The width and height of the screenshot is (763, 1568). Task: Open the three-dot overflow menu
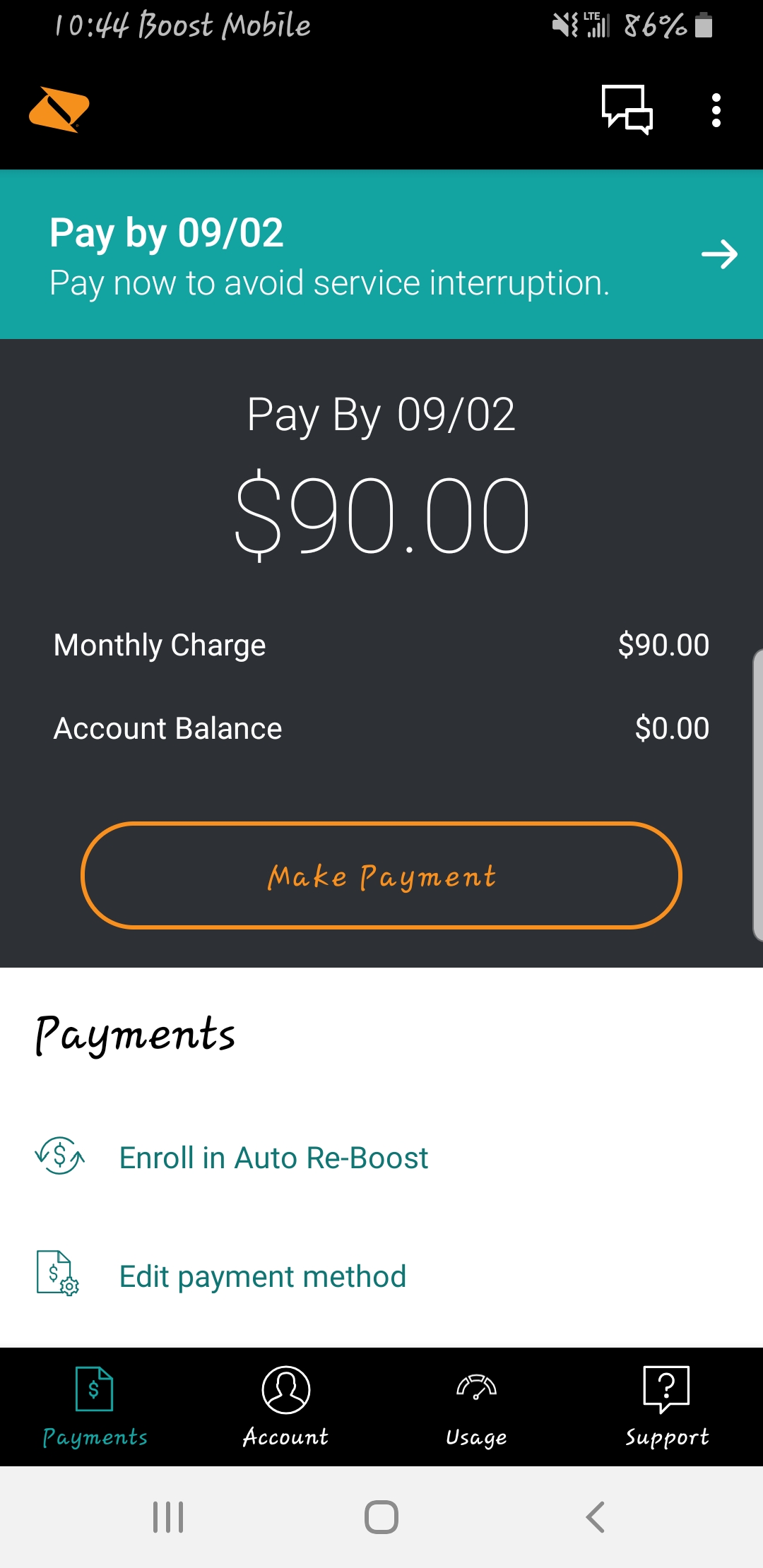[x=716, y=110]
